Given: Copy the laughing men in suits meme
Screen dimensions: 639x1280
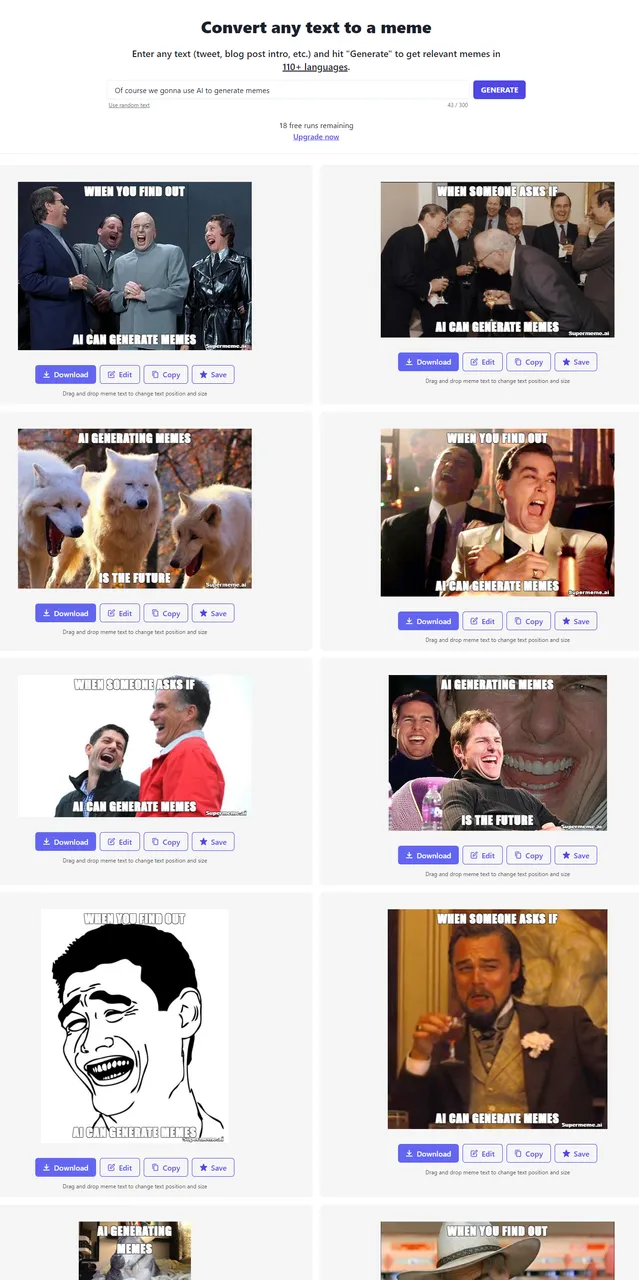Looking at the screenshot, I should 528,362.
